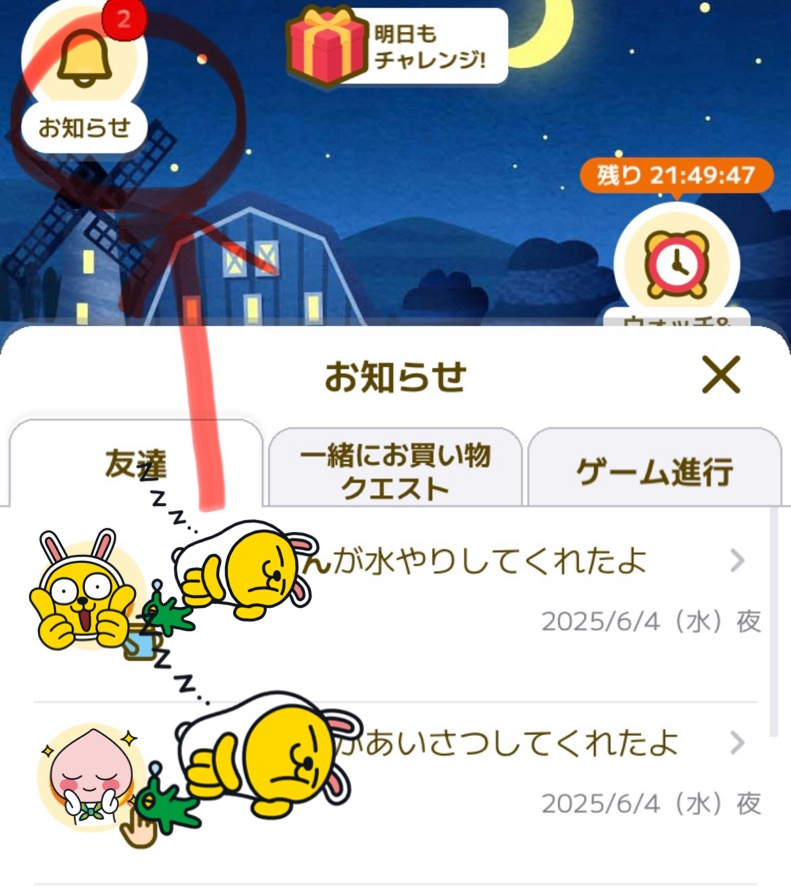
Task: Switch to 一緒にお買い物クエスト tab
Action: (395, 470)
